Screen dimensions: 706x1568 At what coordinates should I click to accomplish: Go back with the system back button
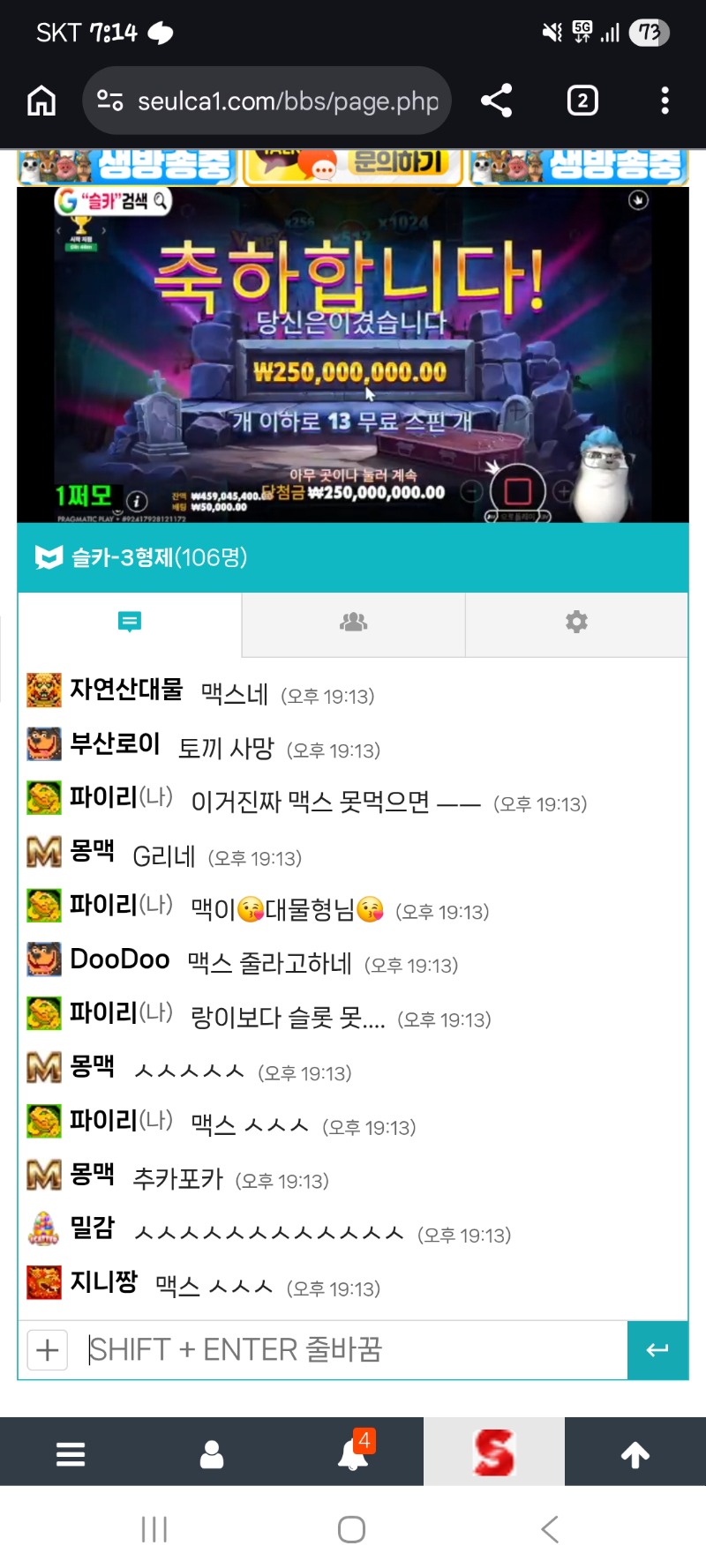pyautogui.click(x=549, y=1529)
